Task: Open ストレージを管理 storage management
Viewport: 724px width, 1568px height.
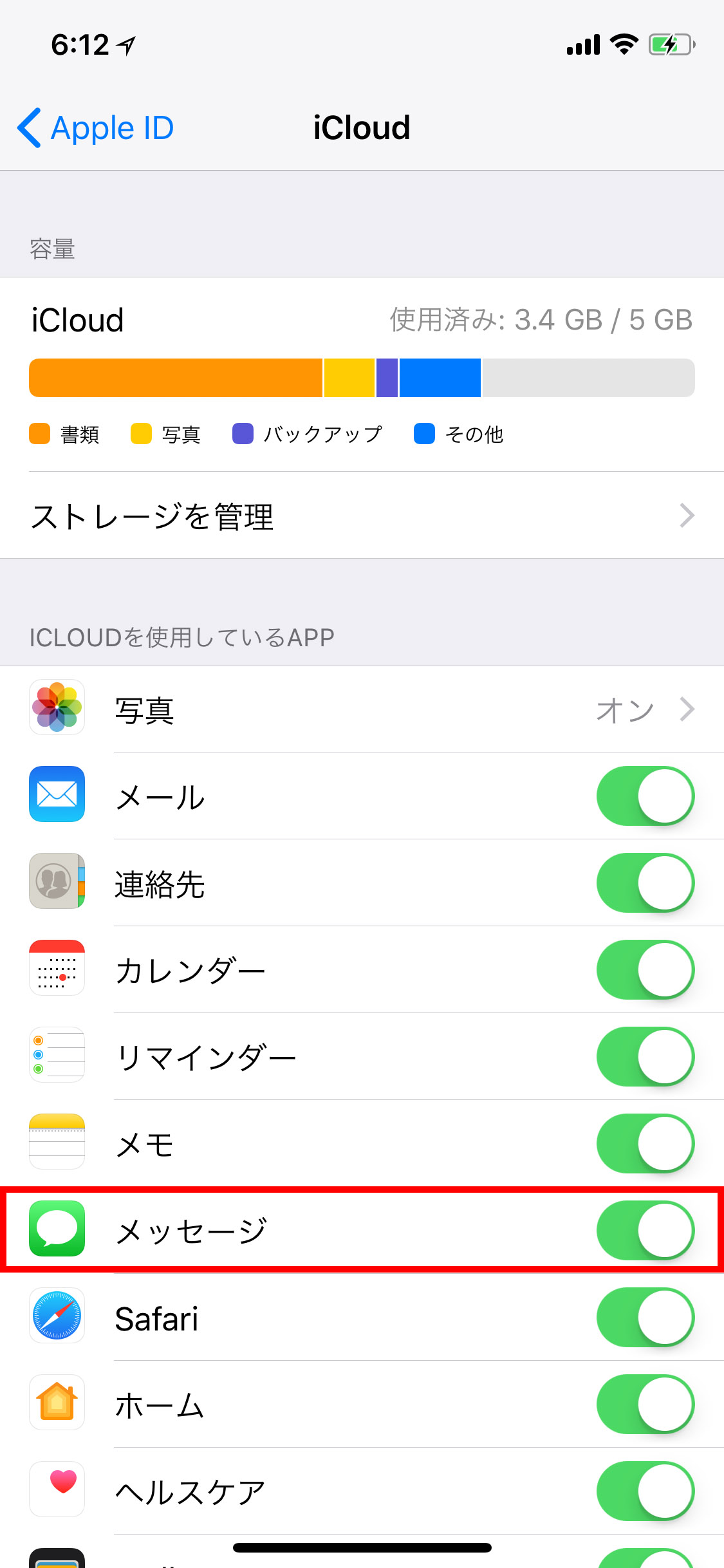Action: click(x=362, y=516)
